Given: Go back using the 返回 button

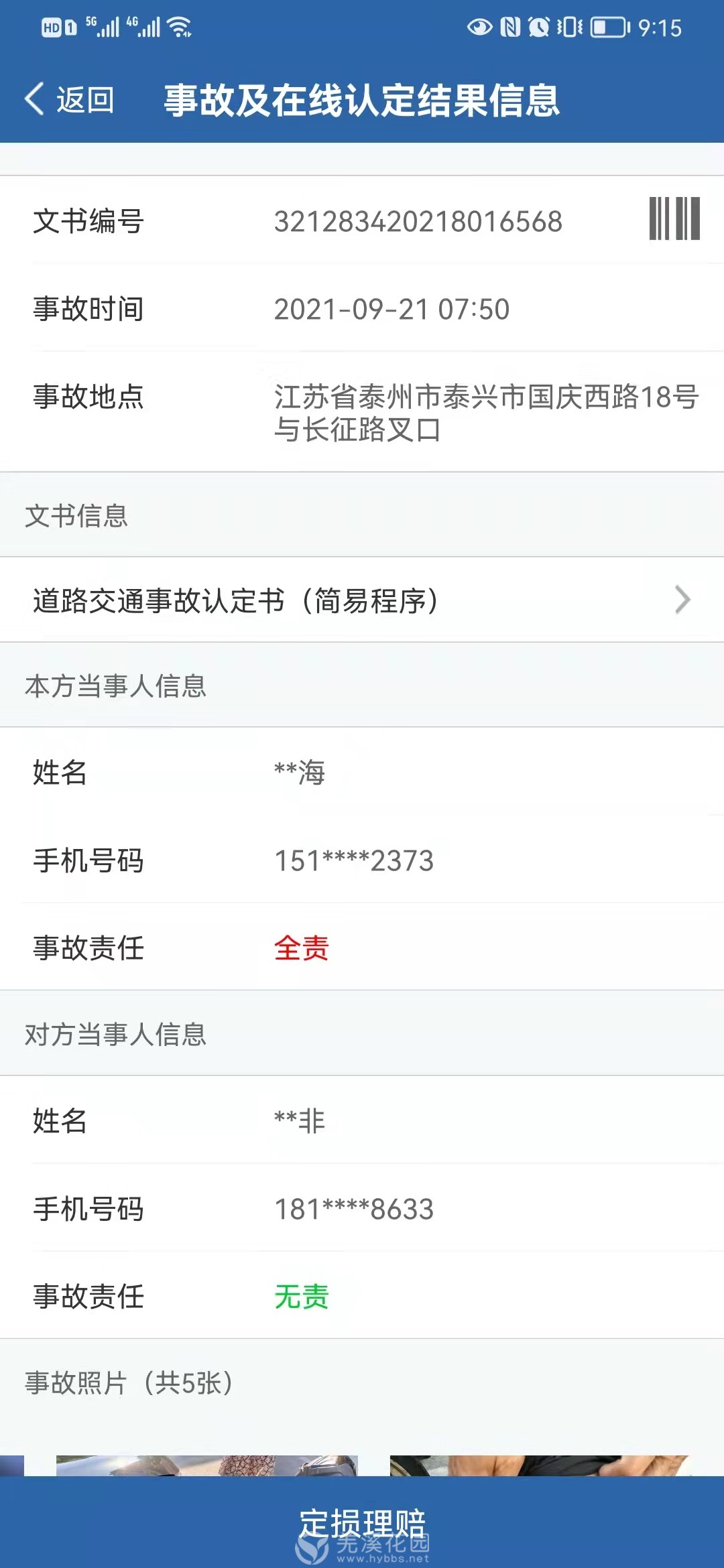Looking at the screenshot, I should (x=70, y=100).
